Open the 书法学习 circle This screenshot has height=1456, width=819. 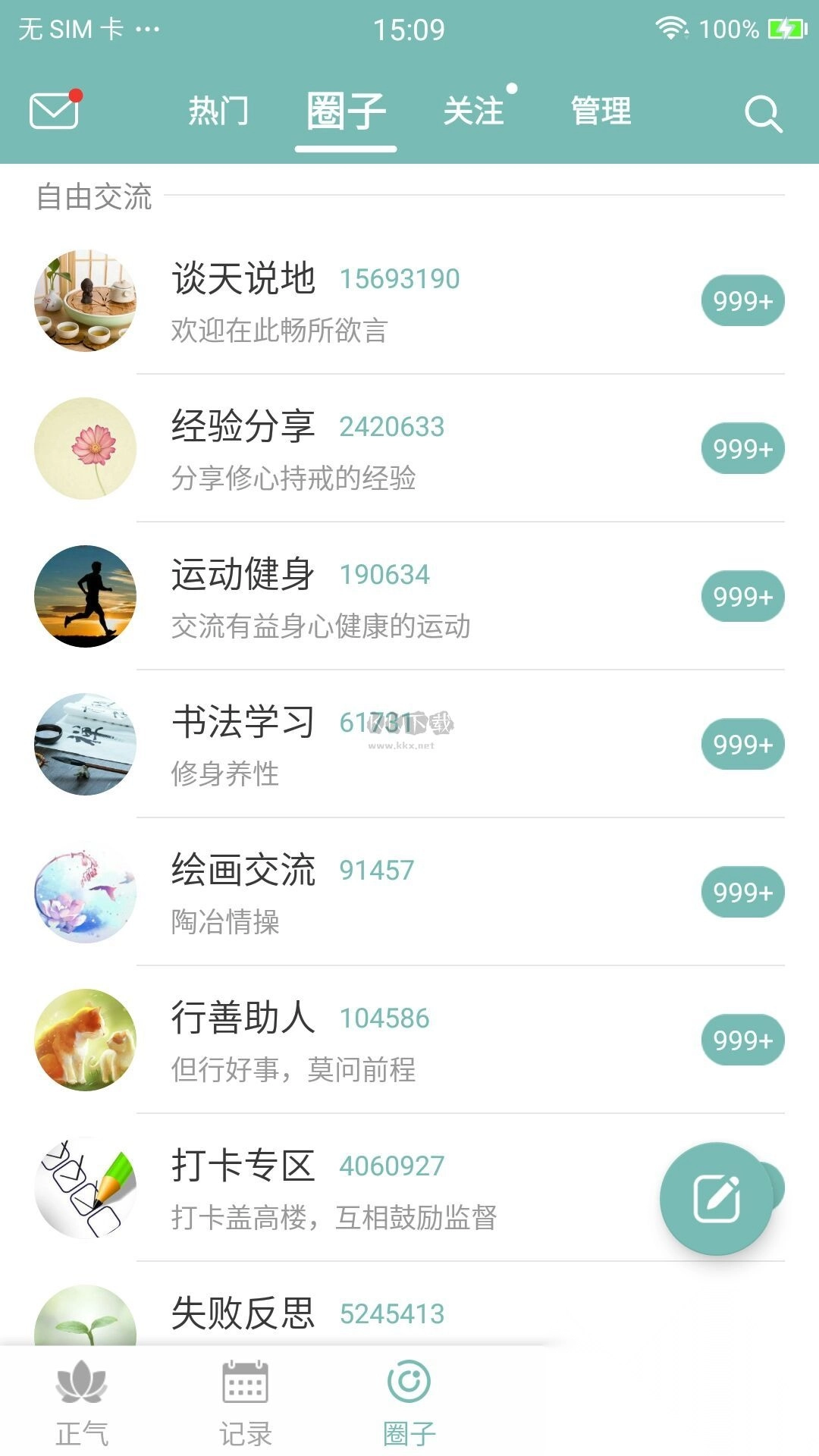tap(409, 745)
